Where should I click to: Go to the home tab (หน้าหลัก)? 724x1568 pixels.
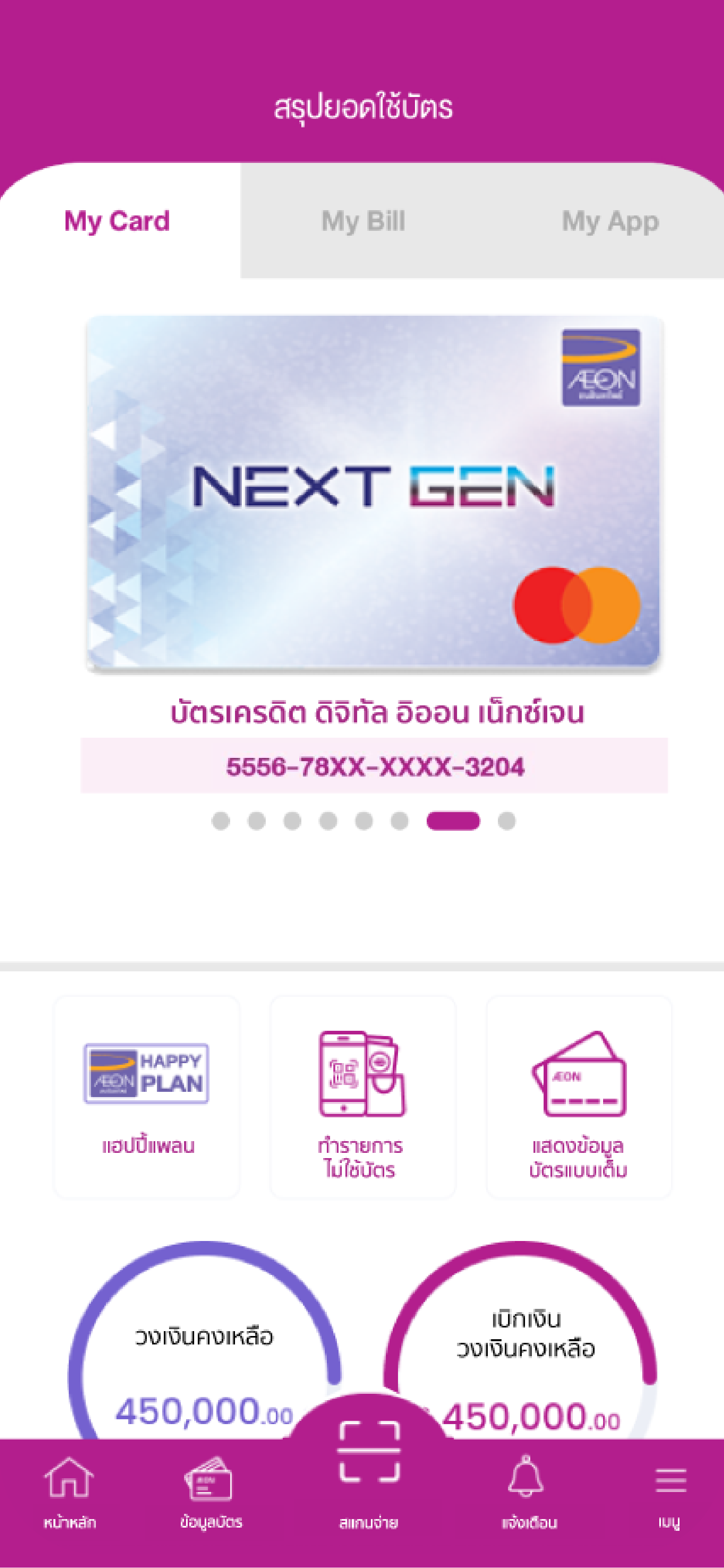70,1491
